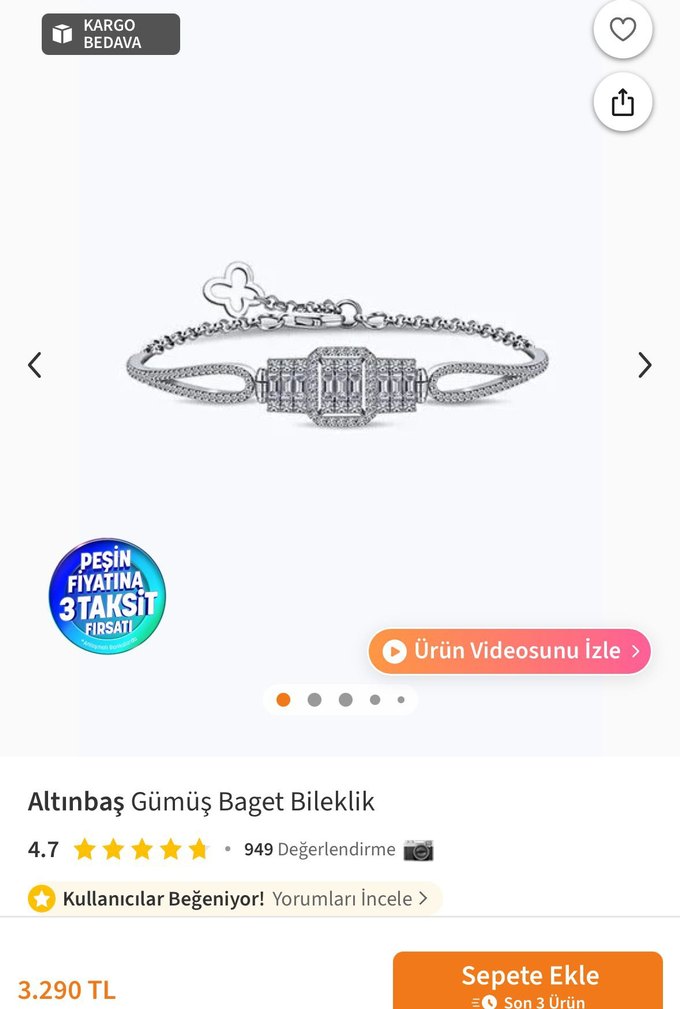Open Yorumları İncele to read comments
Viewport: 680px width, 1009px height.
[350, 898]
